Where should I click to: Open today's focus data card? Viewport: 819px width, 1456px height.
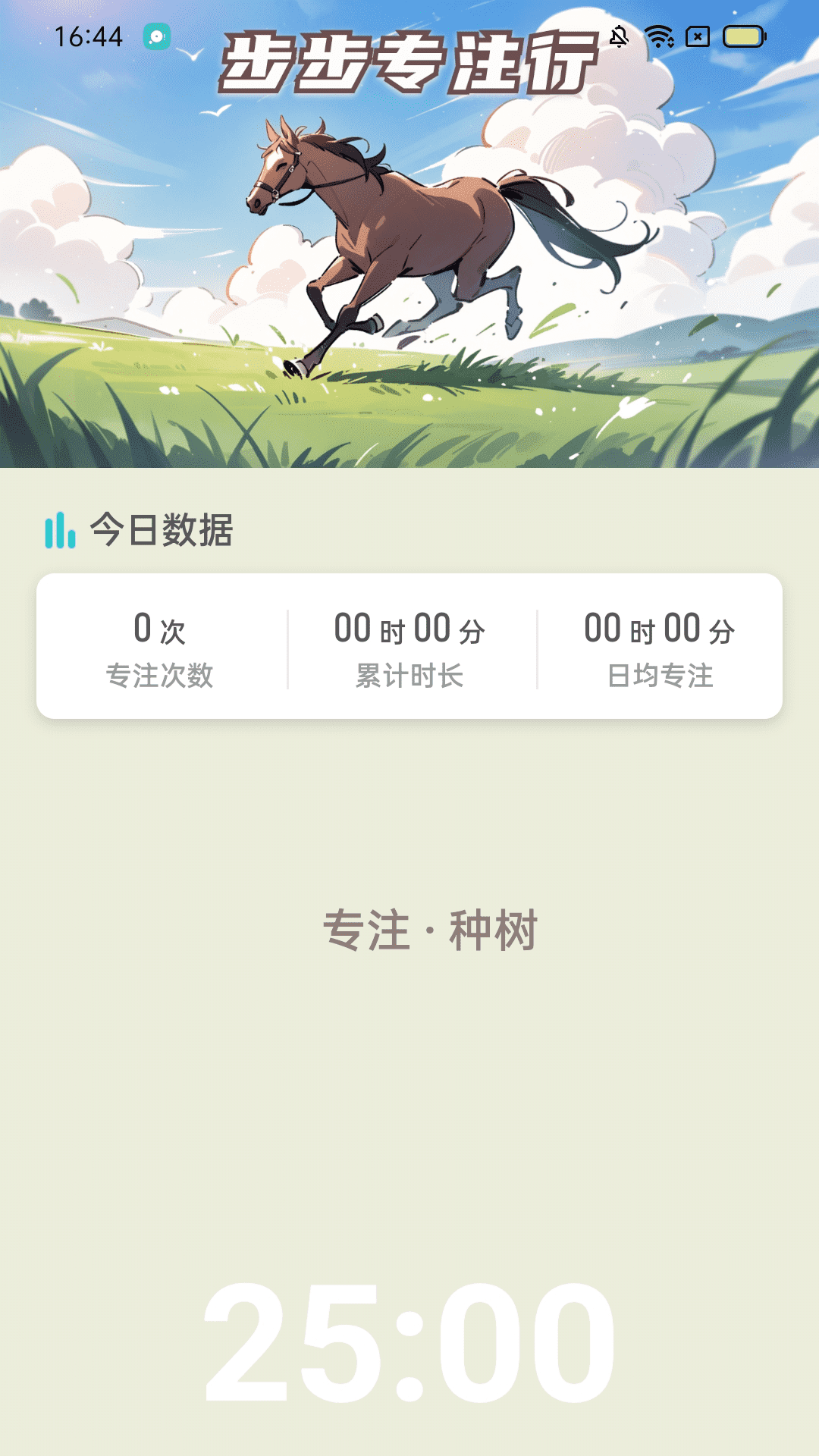pyautogui.click(x=409, y=646)
